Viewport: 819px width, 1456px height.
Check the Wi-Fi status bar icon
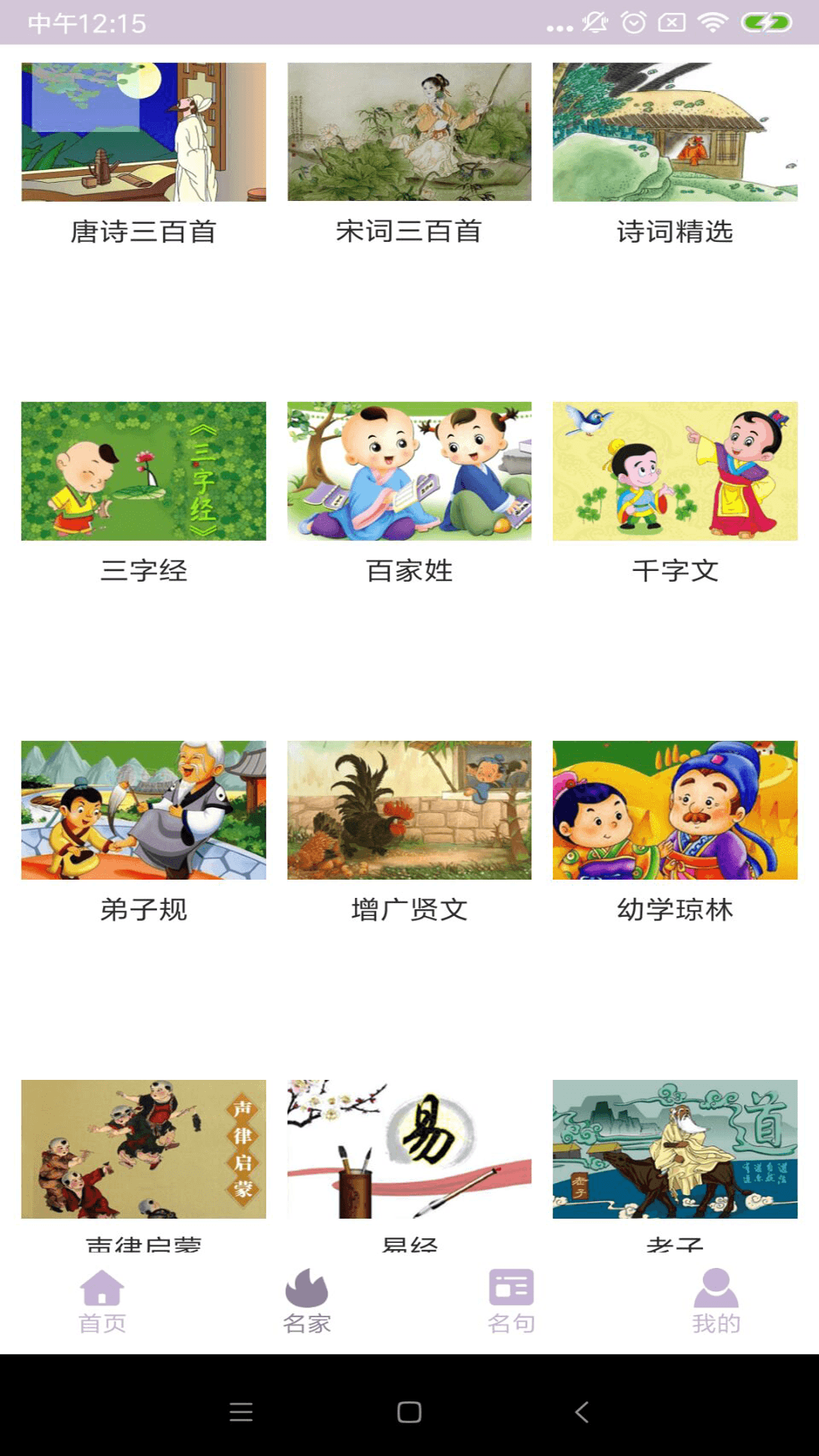pyautogui.click(x=711, y=21)
